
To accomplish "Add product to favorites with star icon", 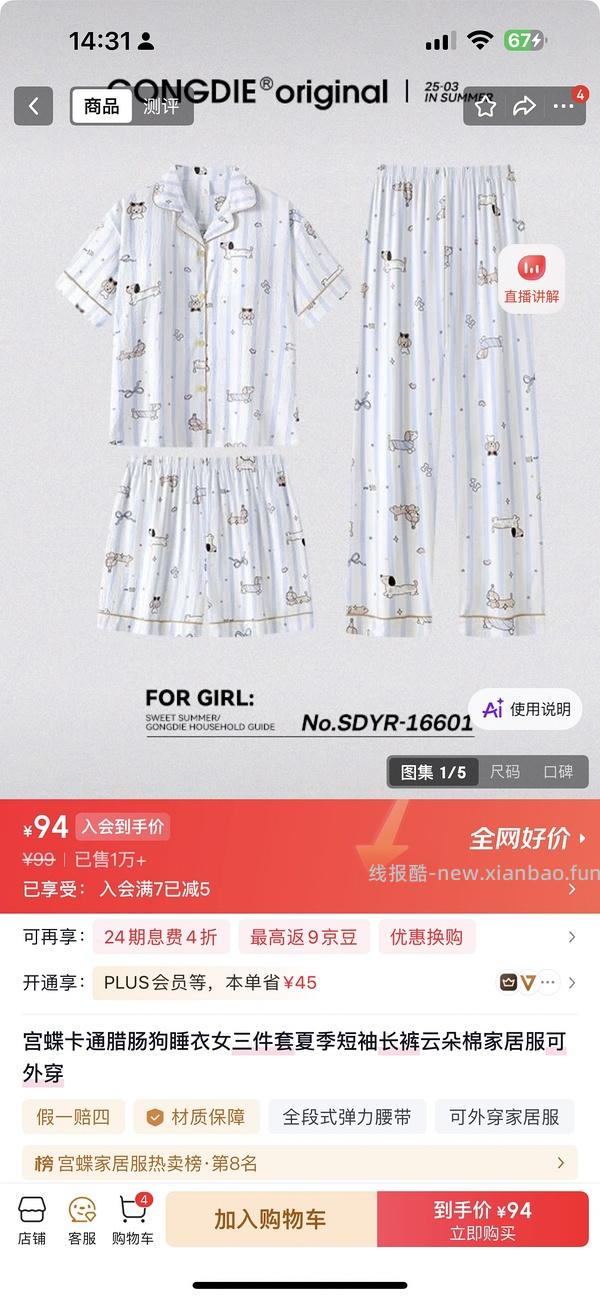I will click(485, 106).
